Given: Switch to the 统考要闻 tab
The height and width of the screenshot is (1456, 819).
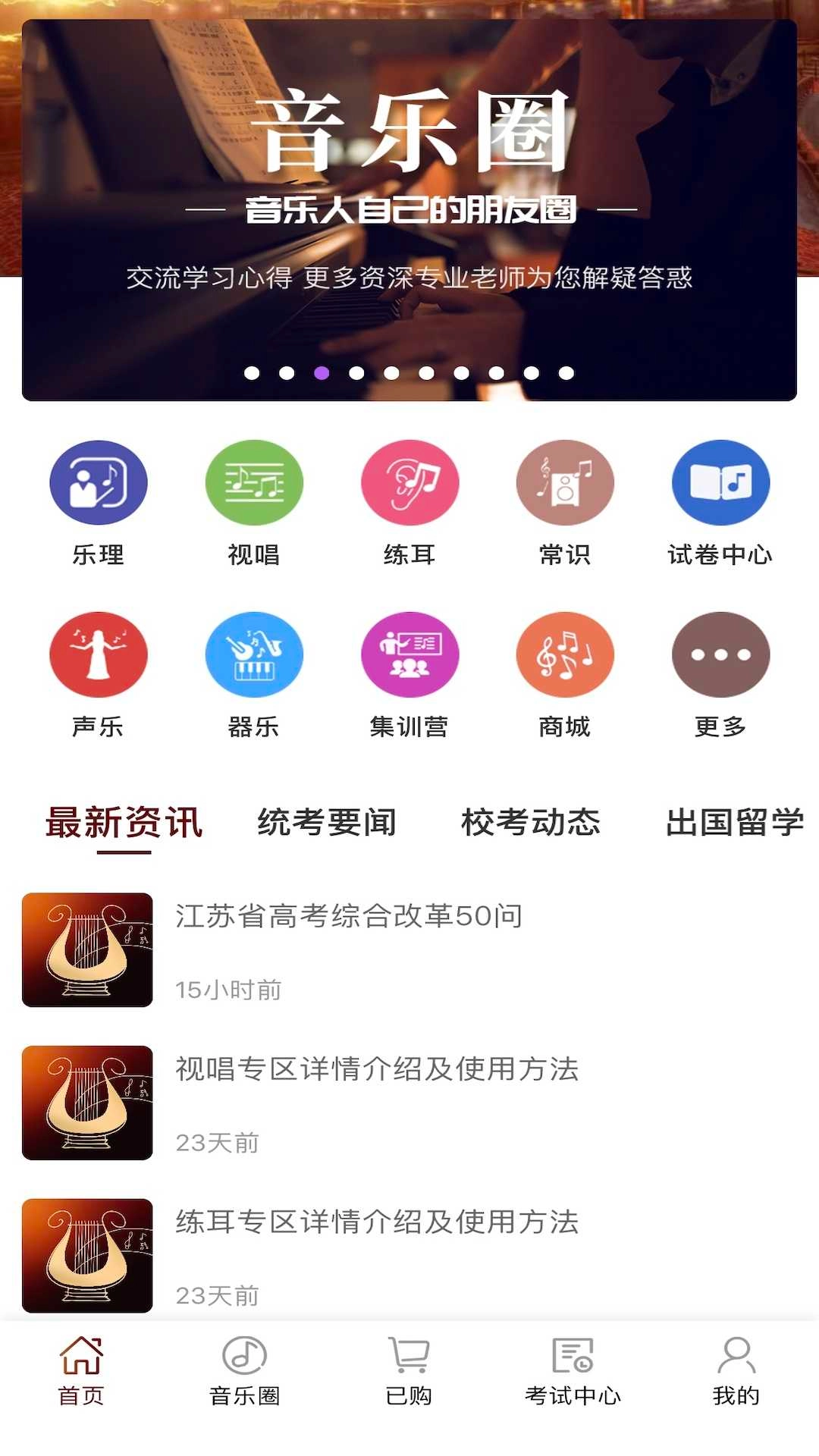Looking at the screenshot, I should [x=326, y=824].
